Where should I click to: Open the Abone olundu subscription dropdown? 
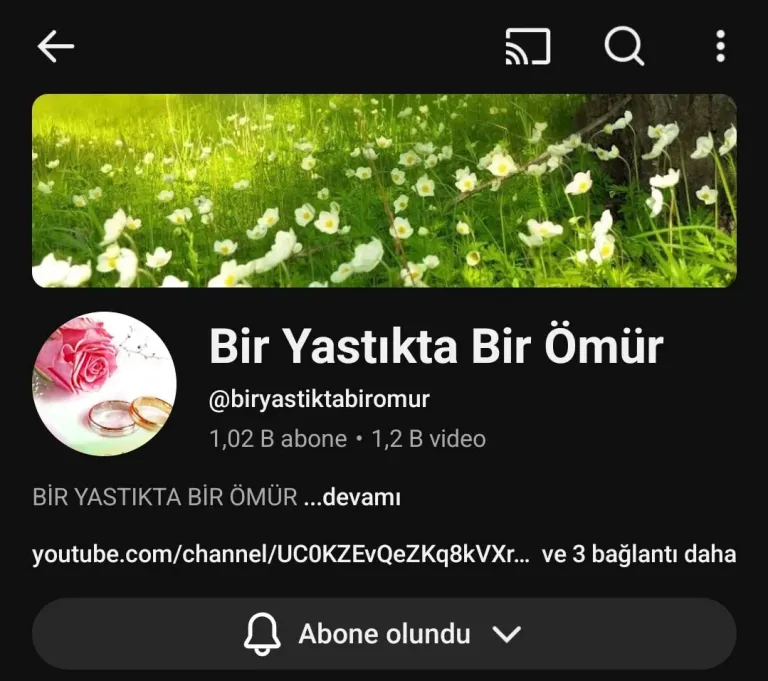click(x=384, y=634)
